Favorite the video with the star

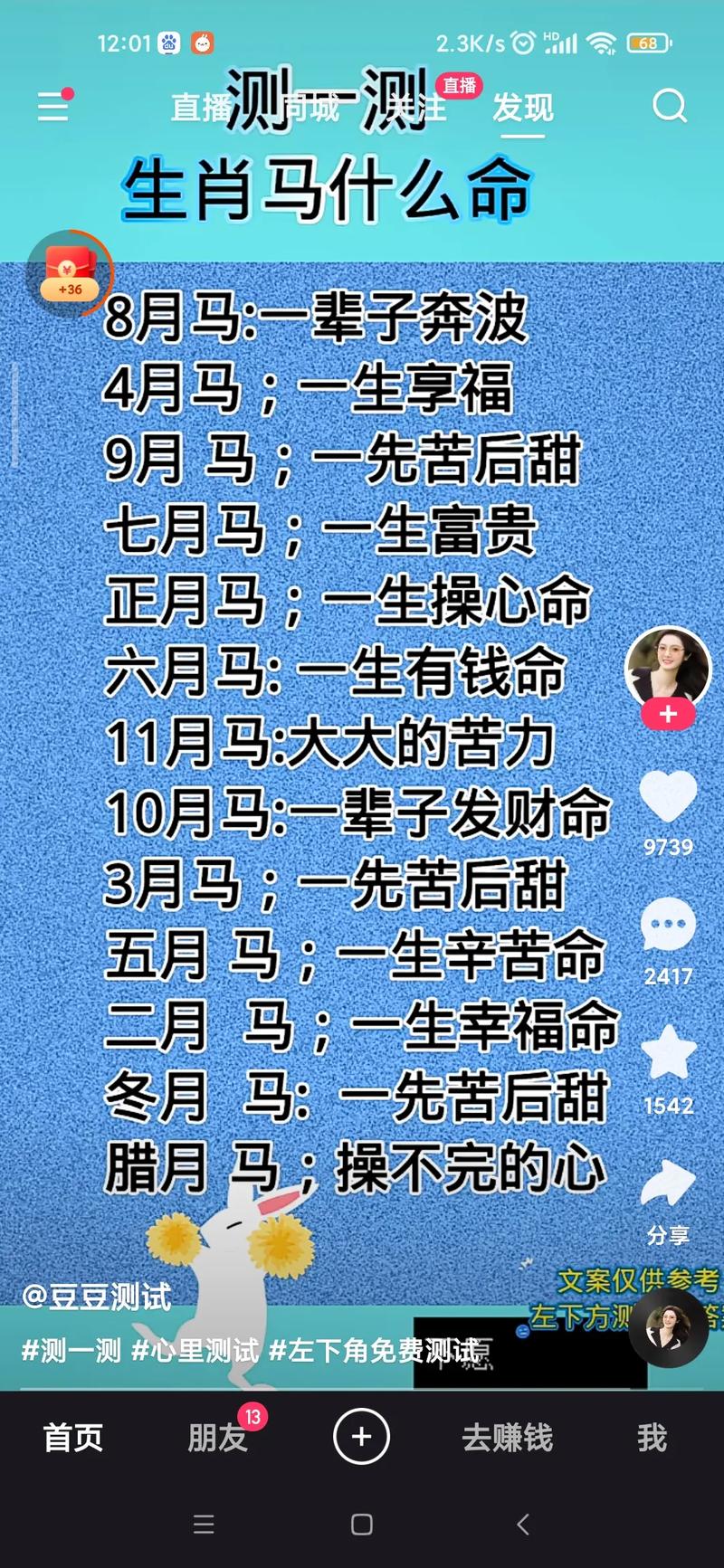[668, 1054]
